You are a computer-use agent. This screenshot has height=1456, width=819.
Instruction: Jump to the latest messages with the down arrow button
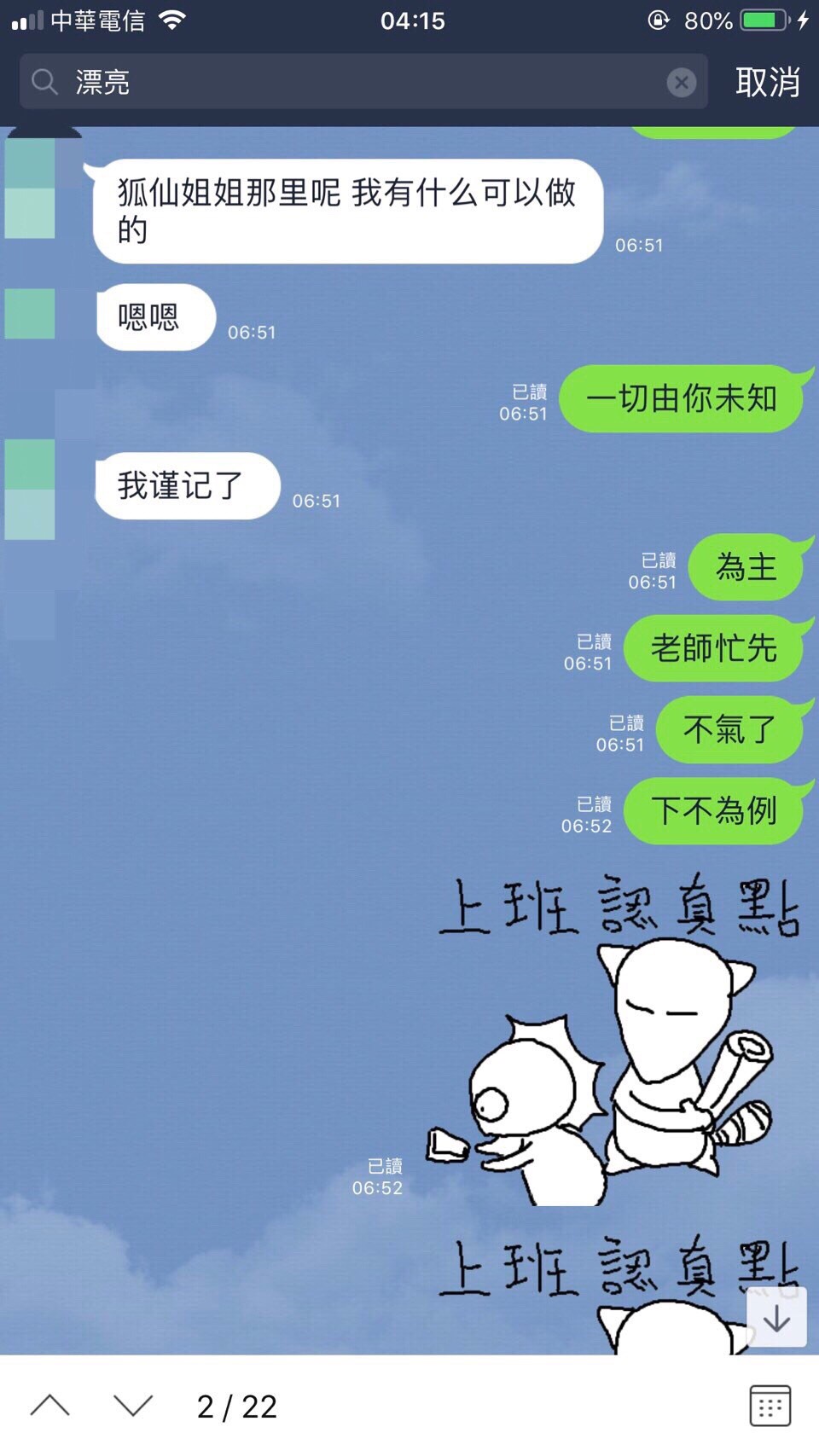(776, 1319)
